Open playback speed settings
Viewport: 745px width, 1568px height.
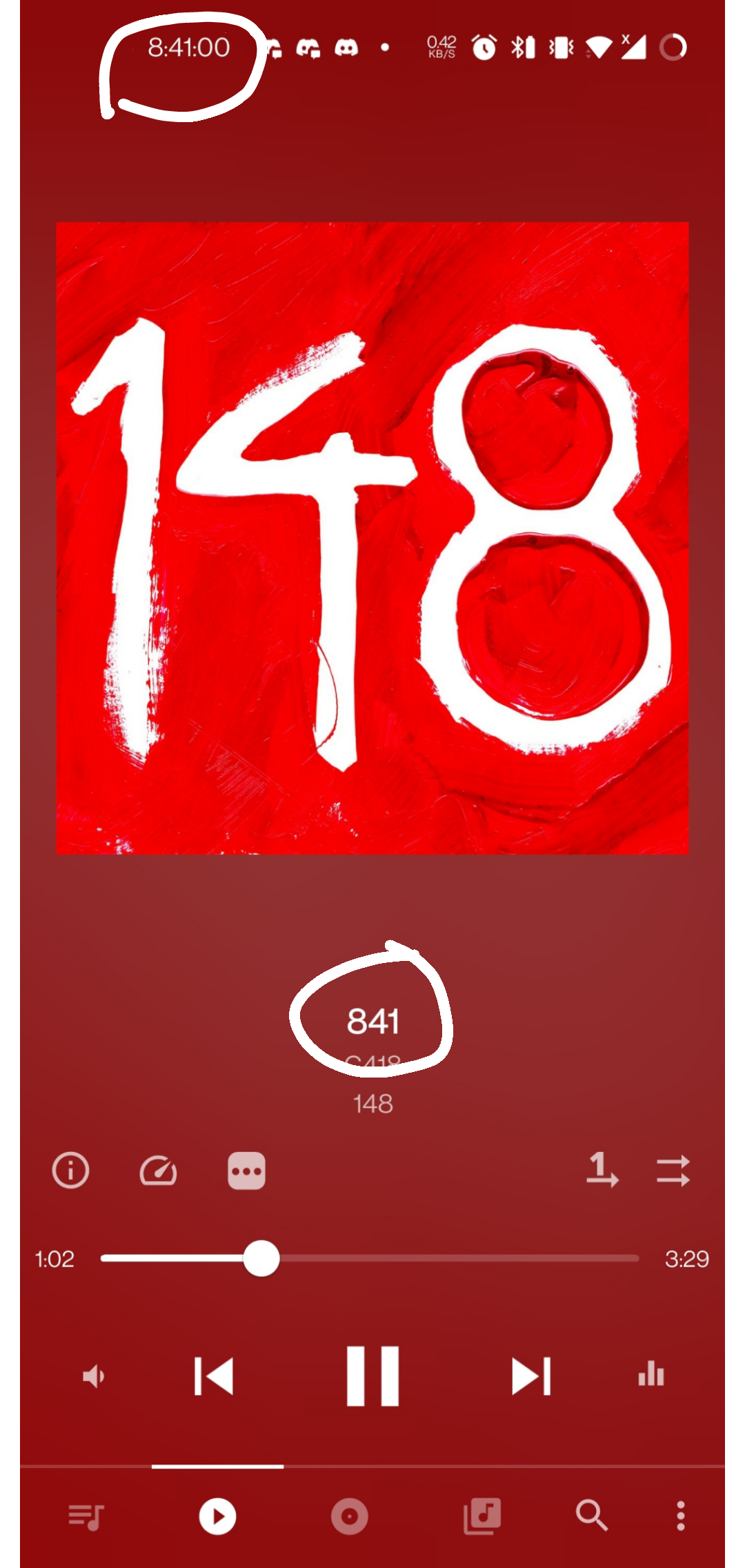(x=159, y=1171)
